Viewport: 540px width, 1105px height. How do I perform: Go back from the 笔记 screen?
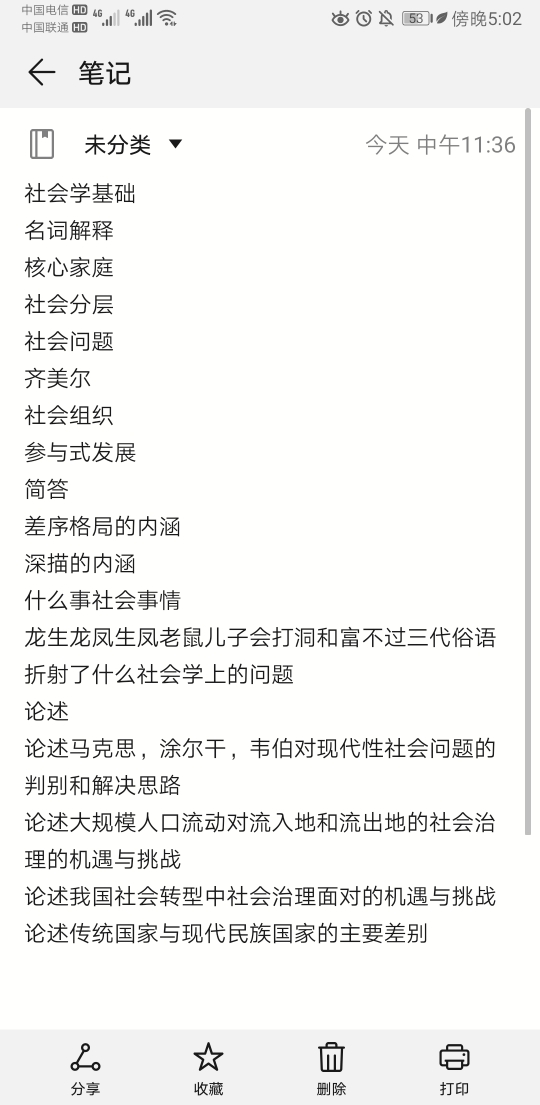tap(41, 73)
